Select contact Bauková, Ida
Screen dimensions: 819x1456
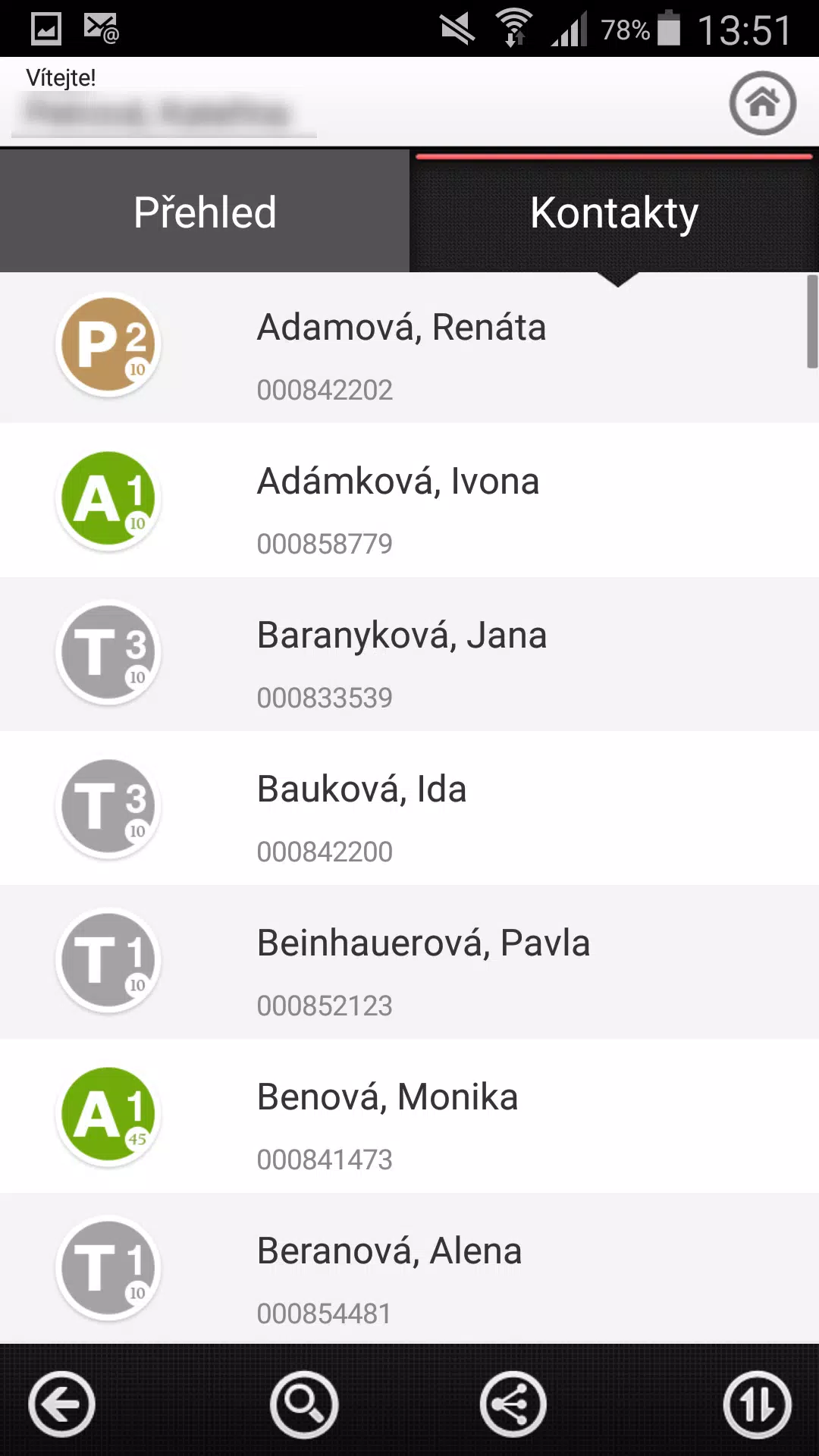pos(362,789)
